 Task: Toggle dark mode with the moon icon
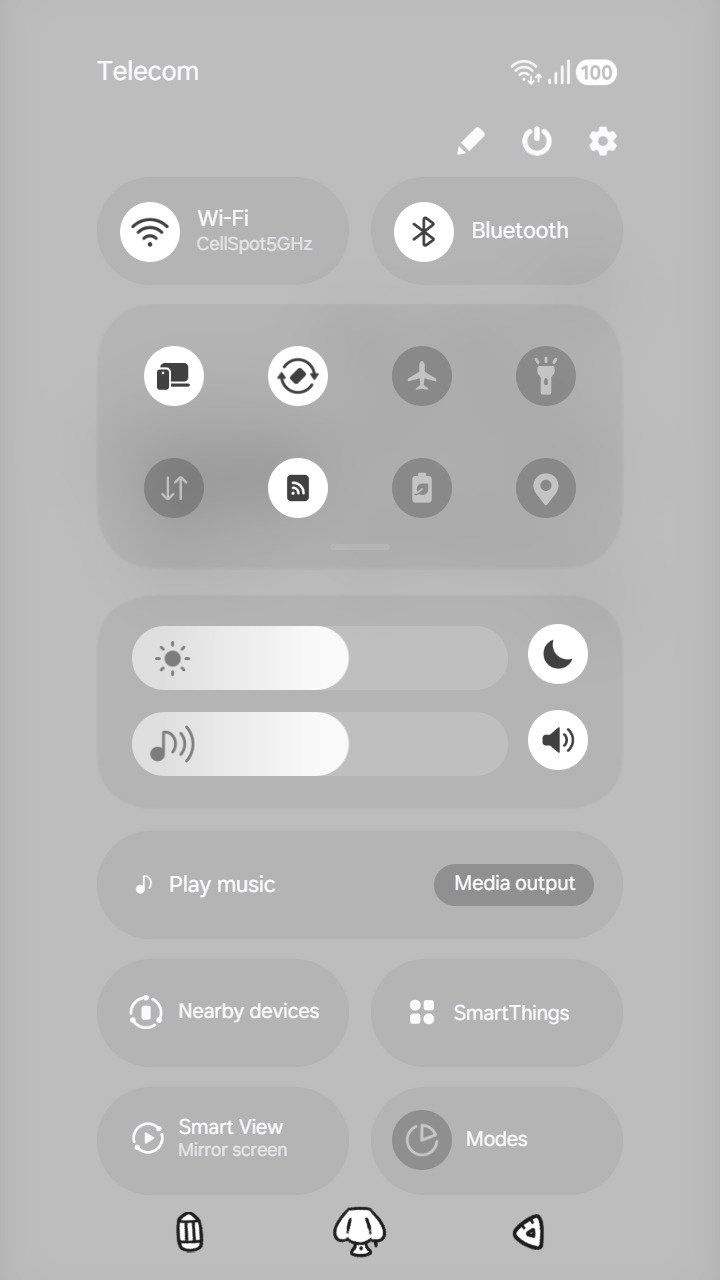tap(558, 654)
